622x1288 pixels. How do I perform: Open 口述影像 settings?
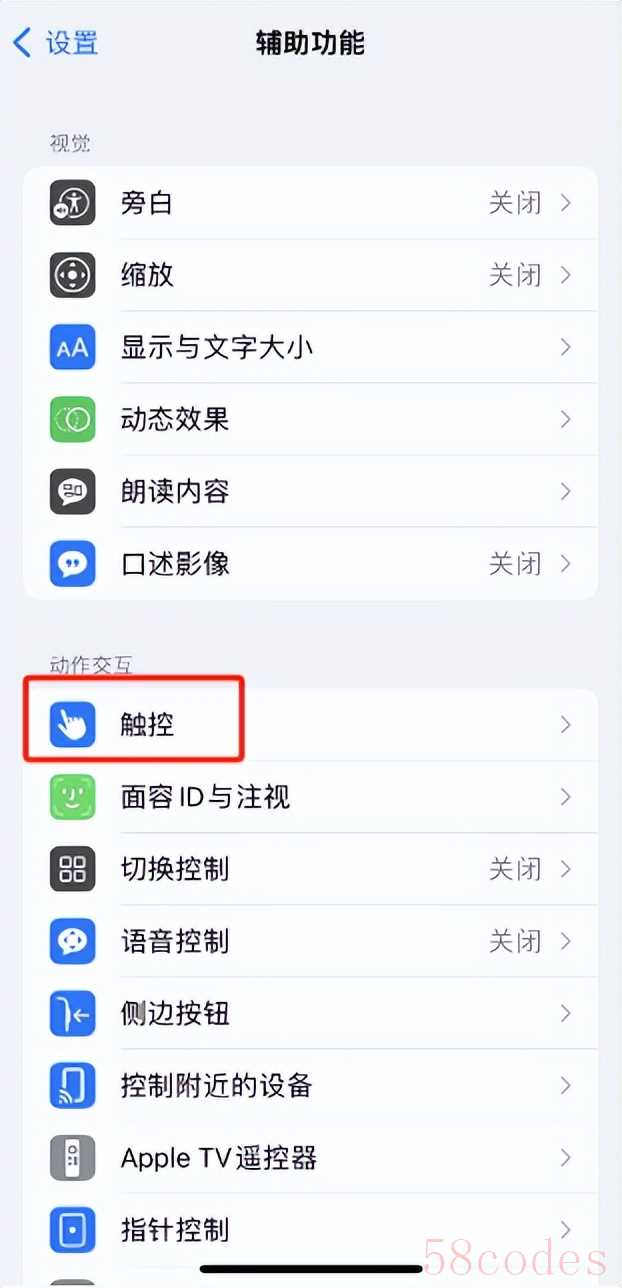(311, 563)
